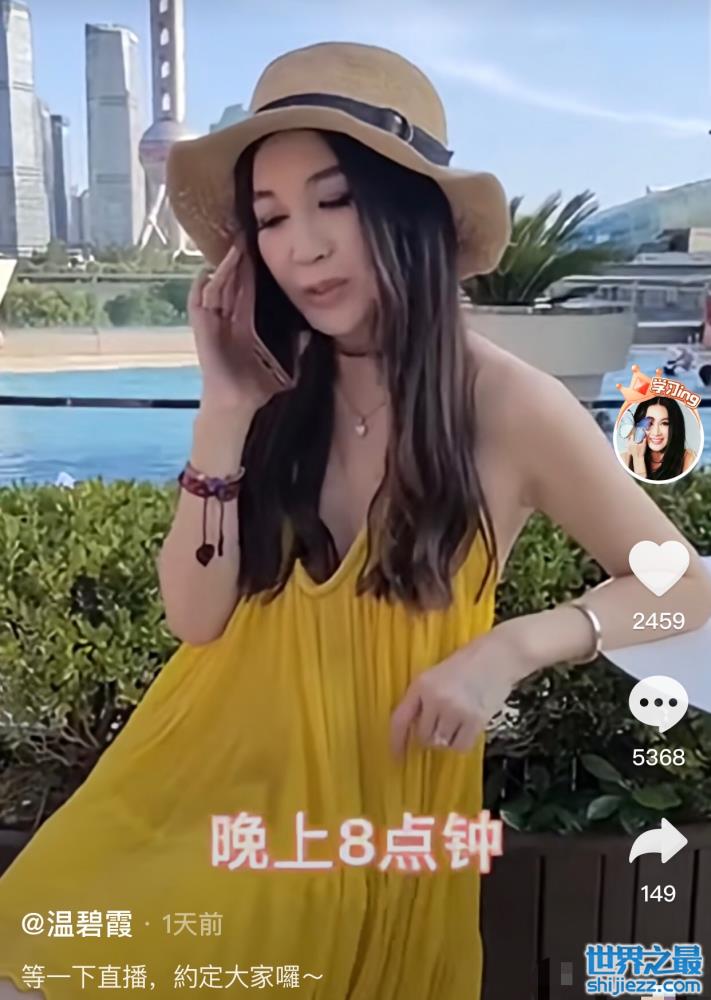The image size is (711, 1000).
Task: Open the comments with 5368 replies
Action: pos(658,703)
